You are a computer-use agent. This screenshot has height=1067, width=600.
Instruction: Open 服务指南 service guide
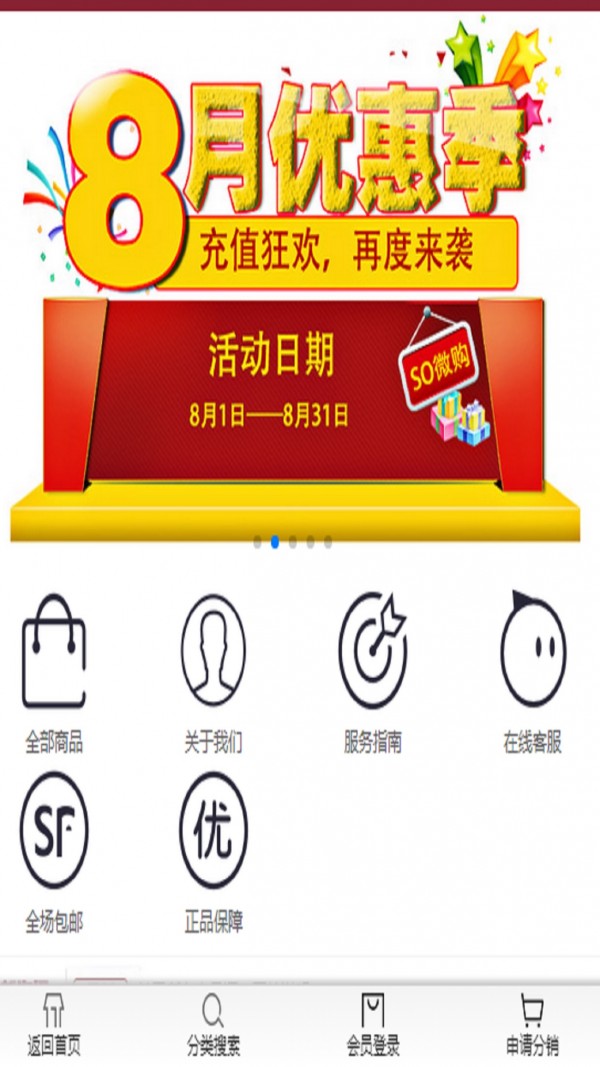click(373, 670)
